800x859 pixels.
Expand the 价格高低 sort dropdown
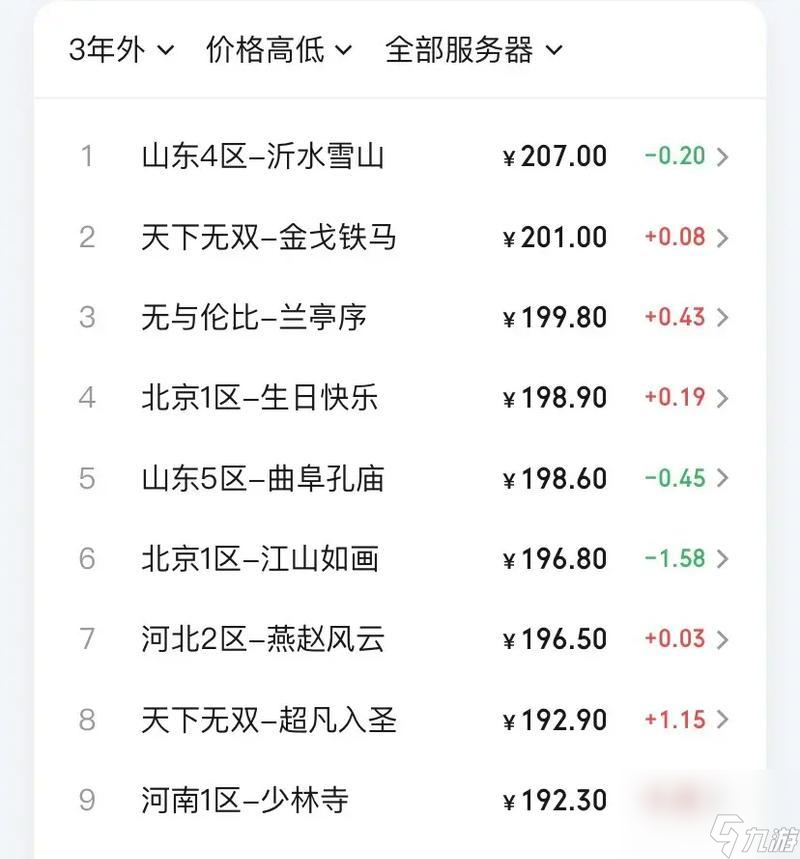(x=279, y=50)
